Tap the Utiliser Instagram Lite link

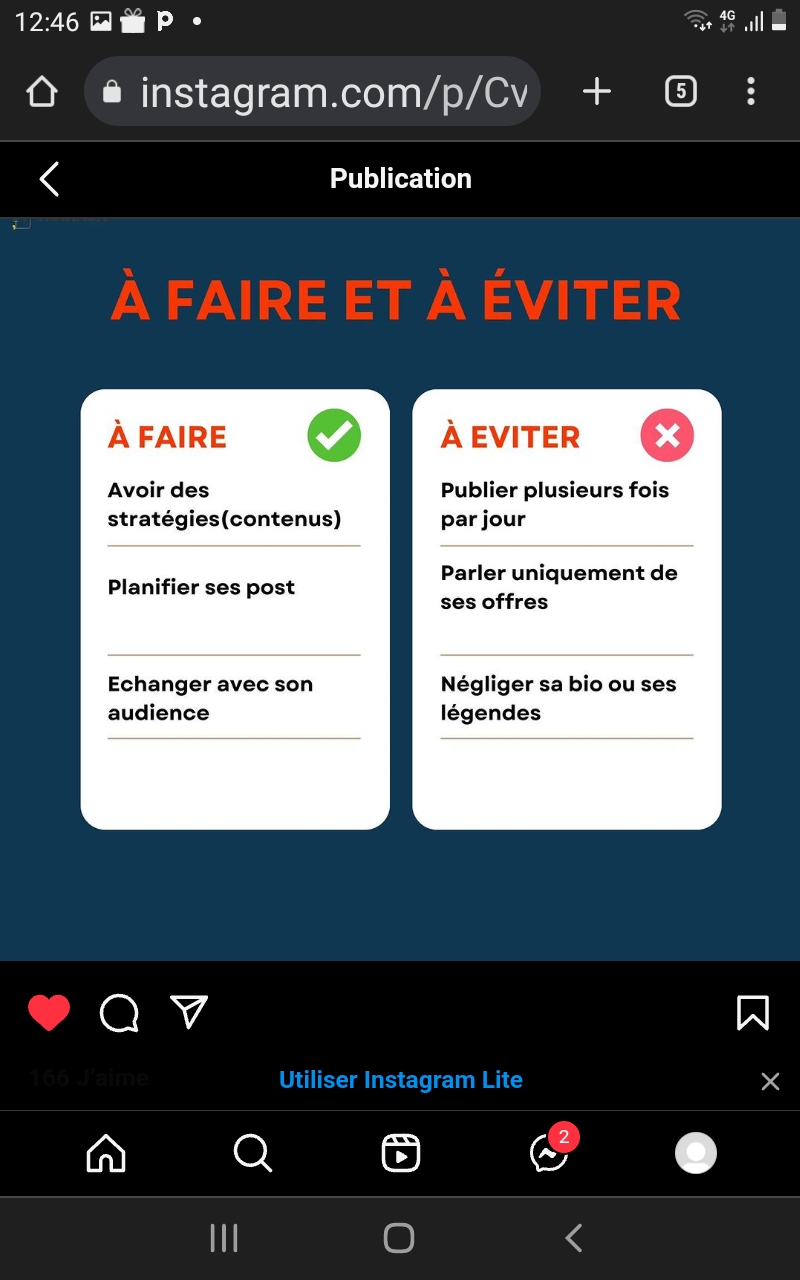click(400, 1080)
